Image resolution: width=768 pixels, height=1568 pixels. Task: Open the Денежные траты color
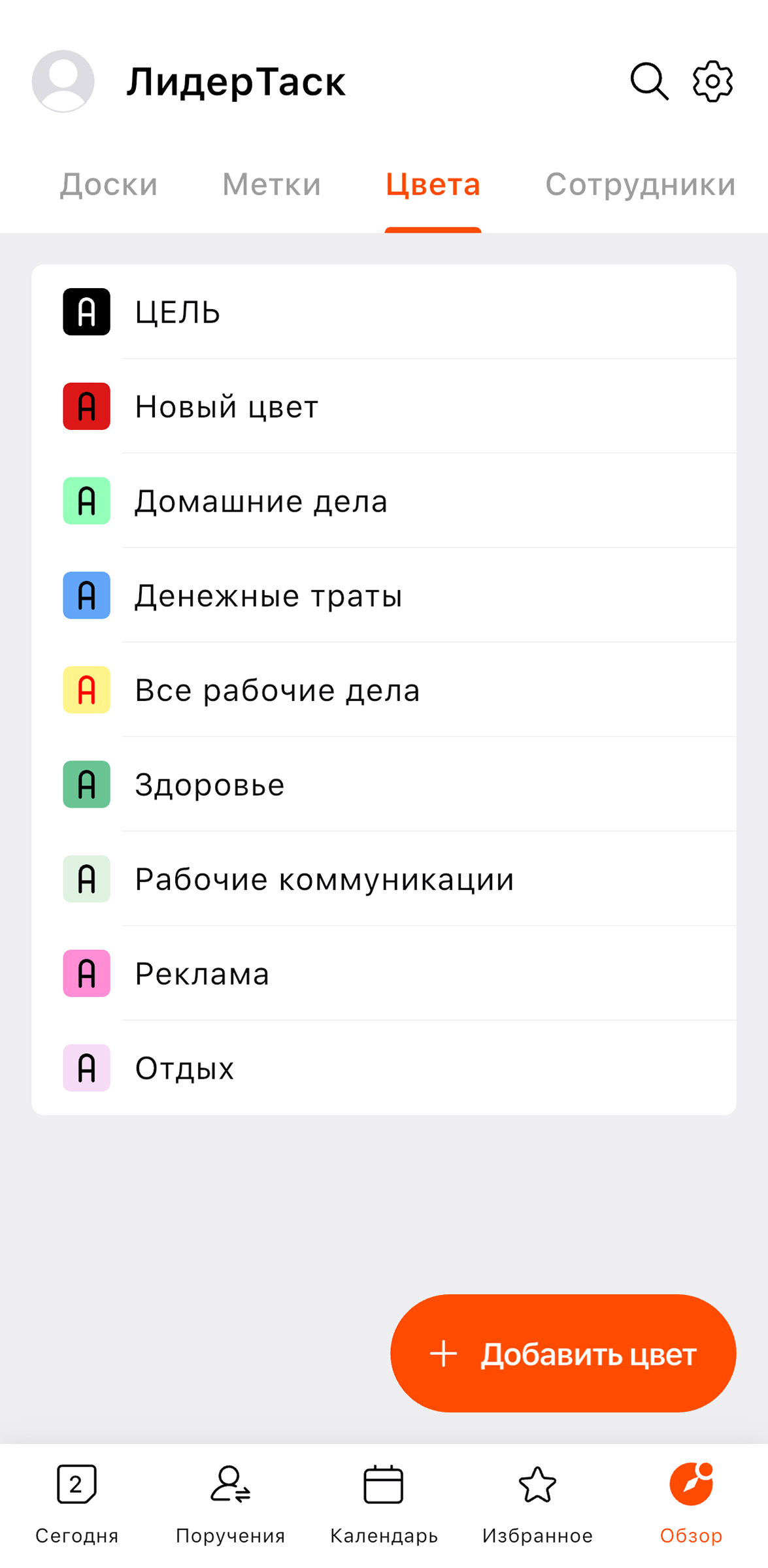pos(384,595)
